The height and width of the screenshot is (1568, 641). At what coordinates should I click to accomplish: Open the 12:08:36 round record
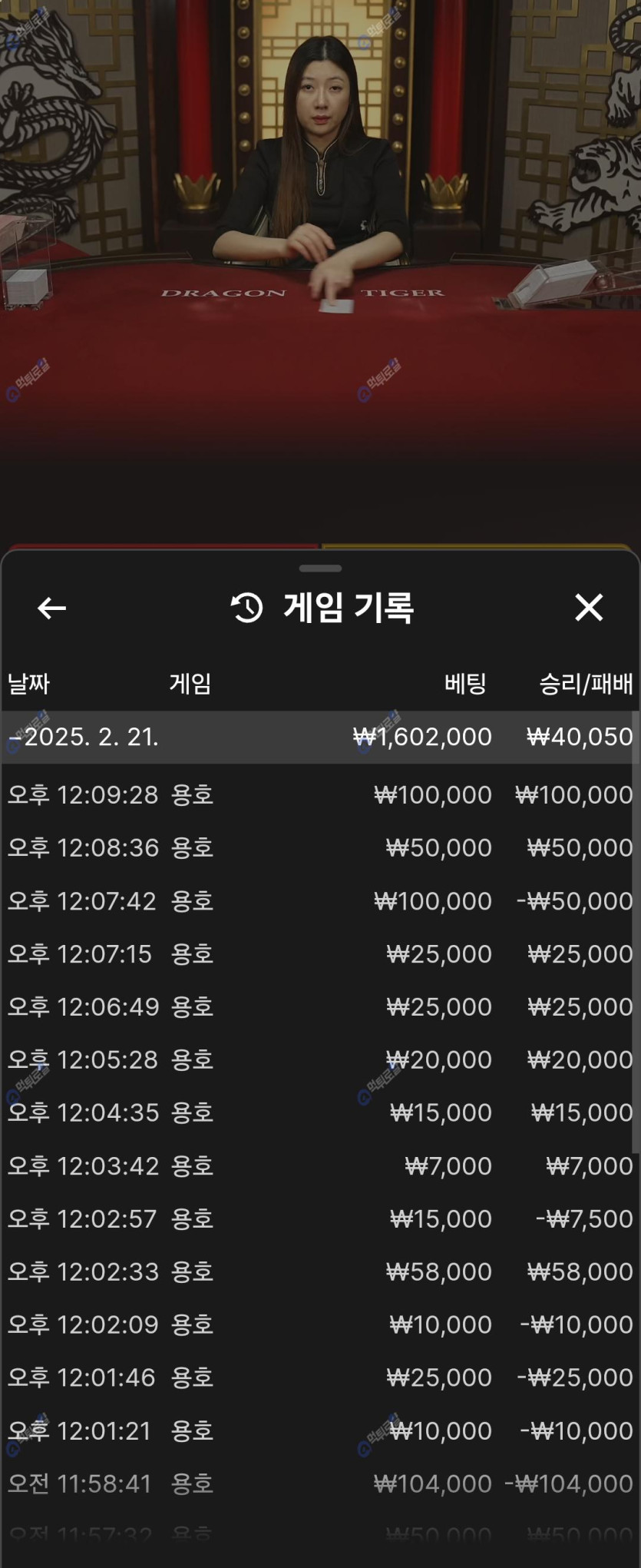point(319,847)
